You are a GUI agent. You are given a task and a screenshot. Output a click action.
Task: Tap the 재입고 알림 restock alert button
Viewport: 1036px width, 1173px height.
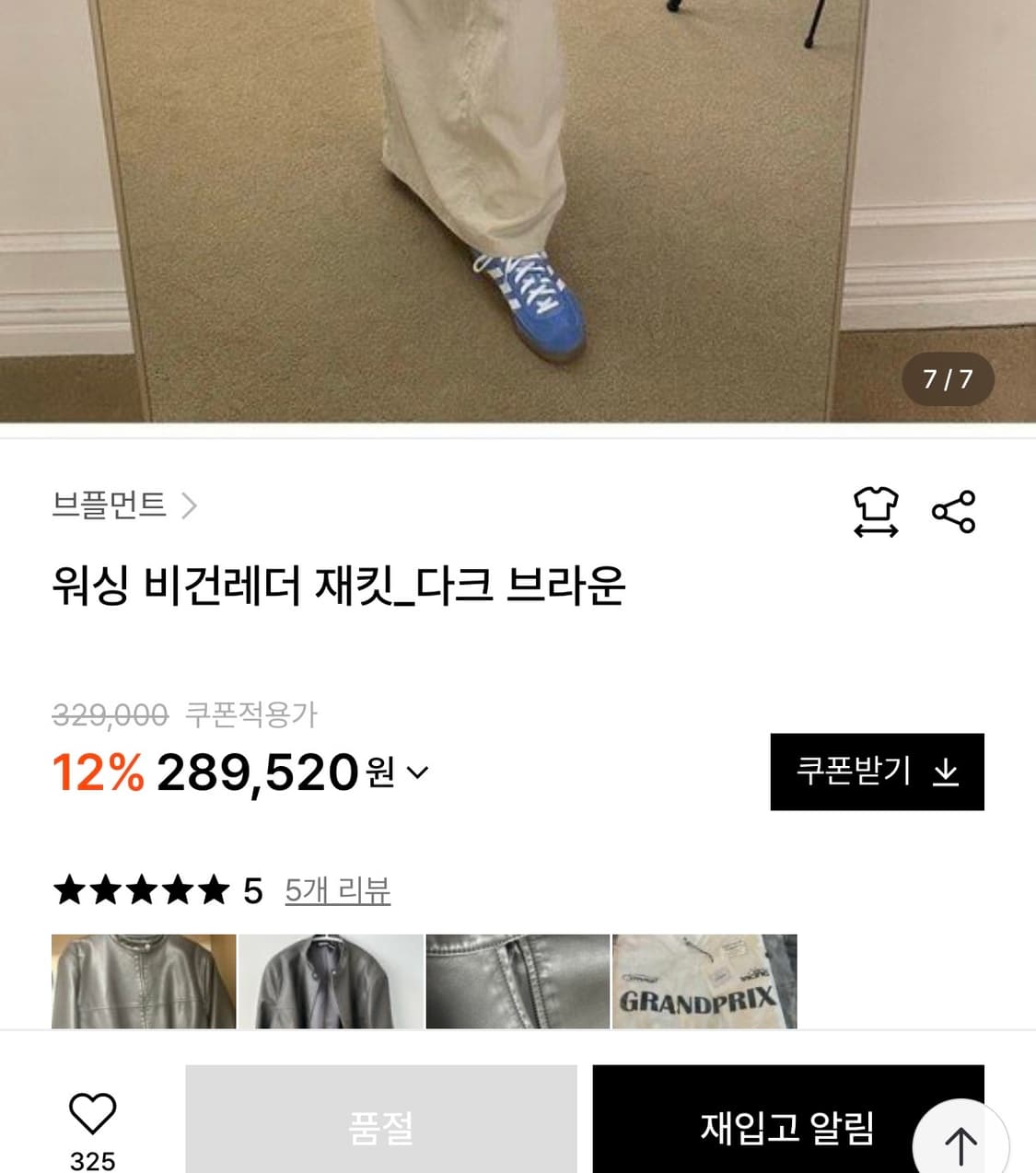[x=787, y=1122]
